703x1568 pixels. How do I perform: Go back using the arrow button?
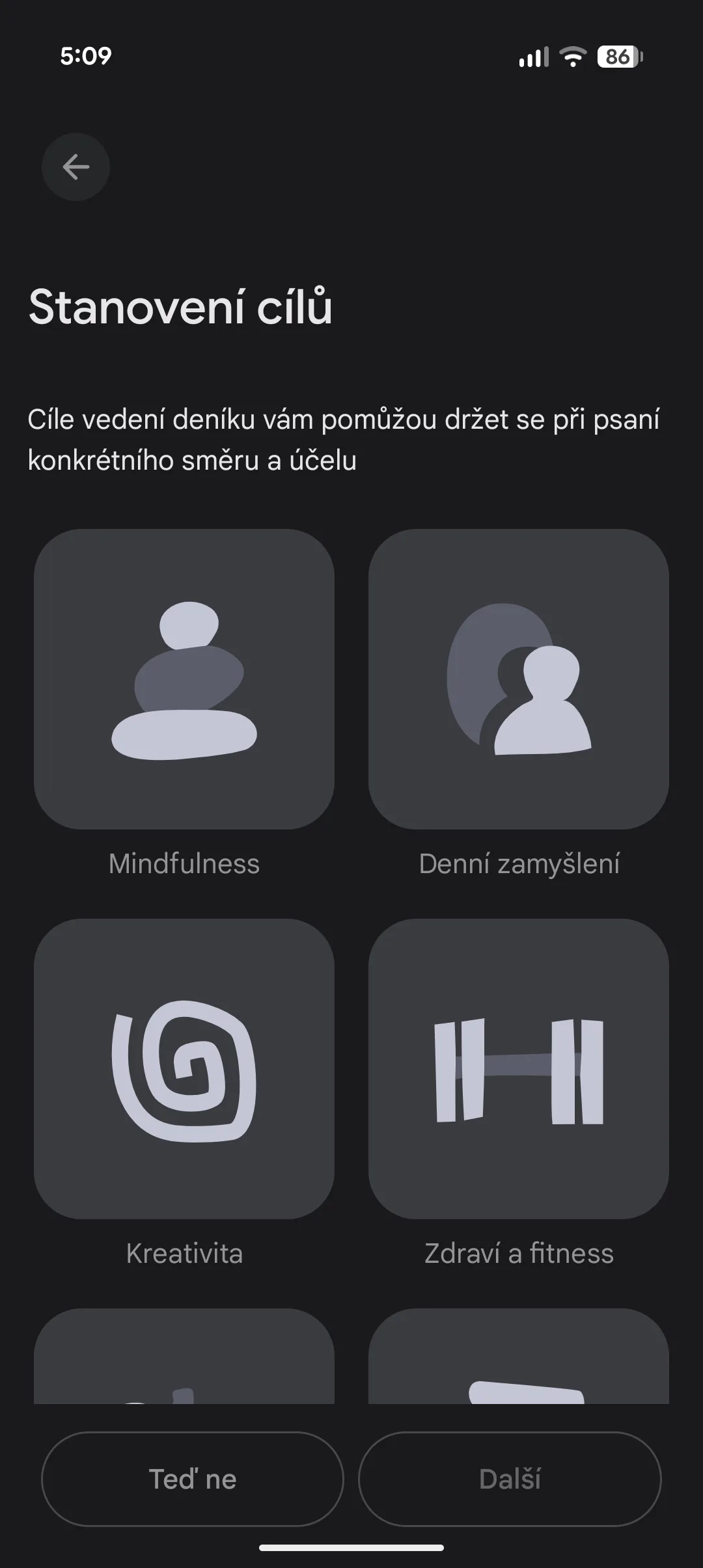76,167
